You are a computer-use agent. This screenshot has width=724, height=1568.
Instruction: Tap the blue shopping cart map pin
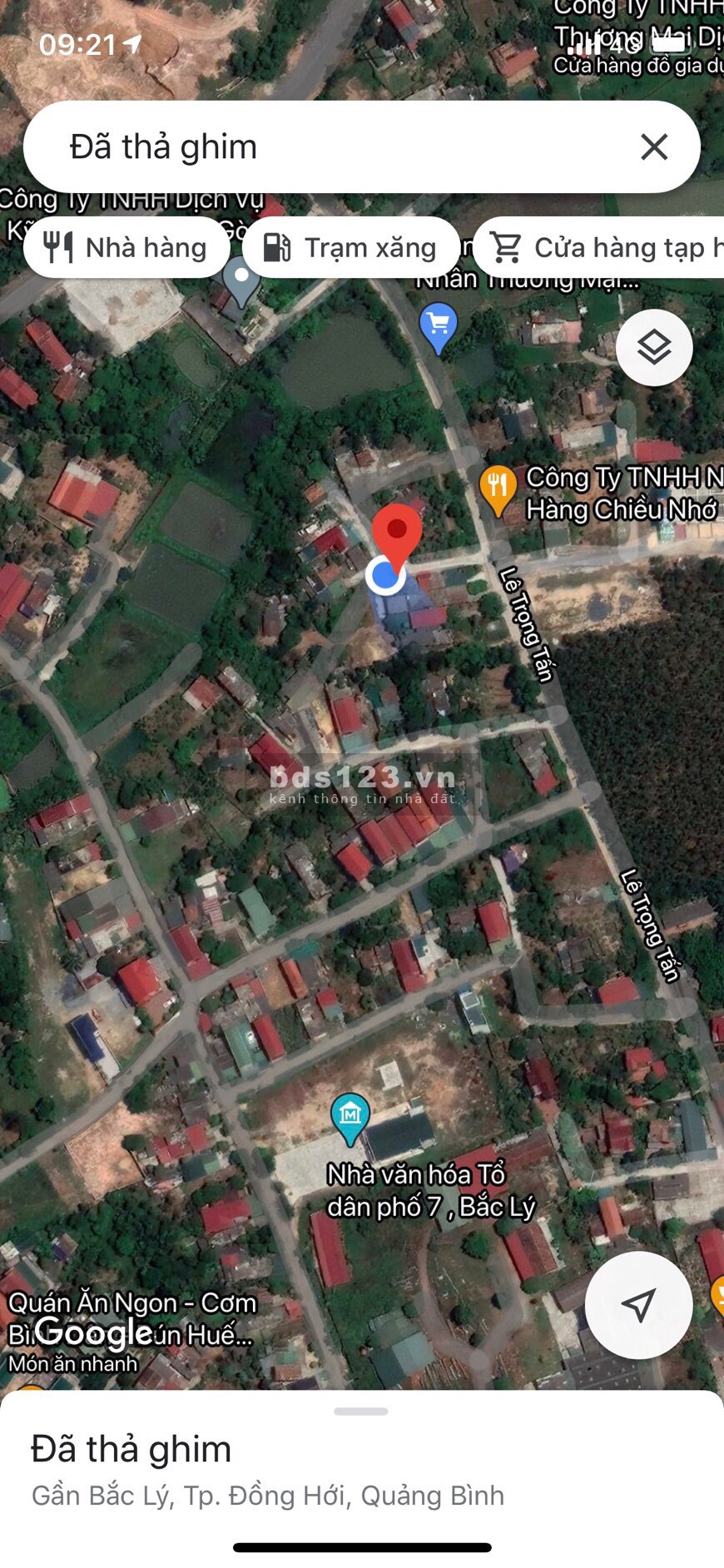438,326
